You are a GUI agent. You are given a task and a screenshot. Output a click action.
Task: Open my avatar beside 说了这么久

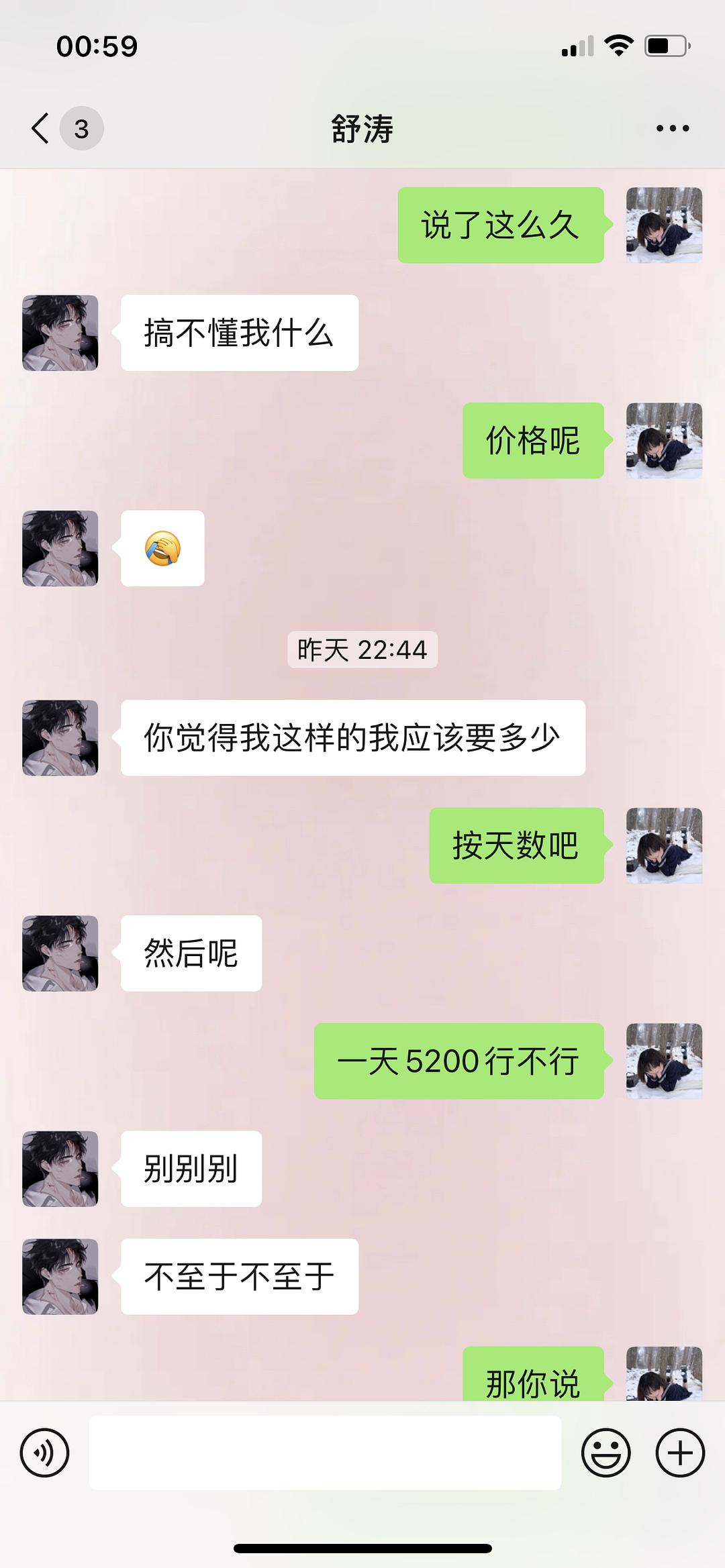[x=664, y=225]
